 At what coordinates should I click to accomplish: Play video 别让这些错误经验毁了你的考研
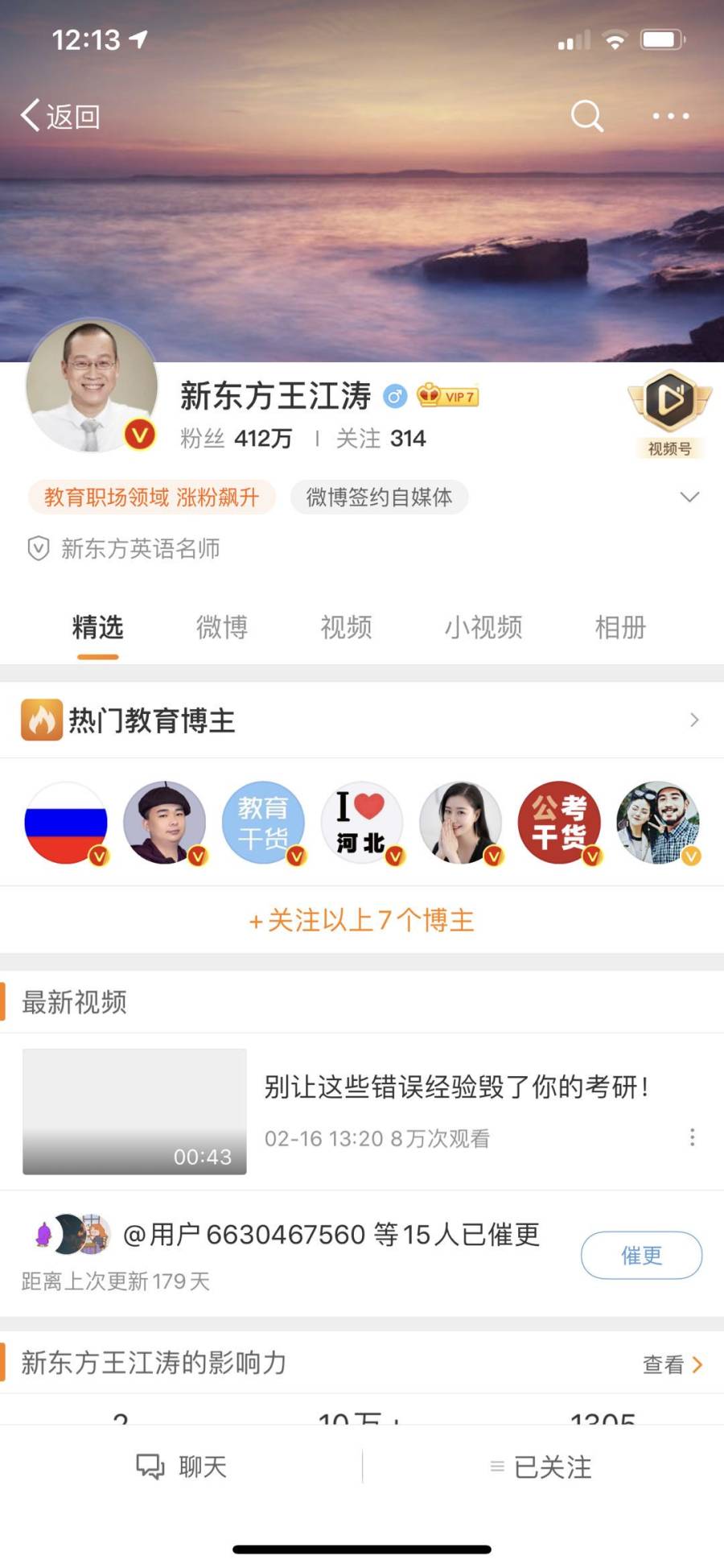coord(134,1111)
